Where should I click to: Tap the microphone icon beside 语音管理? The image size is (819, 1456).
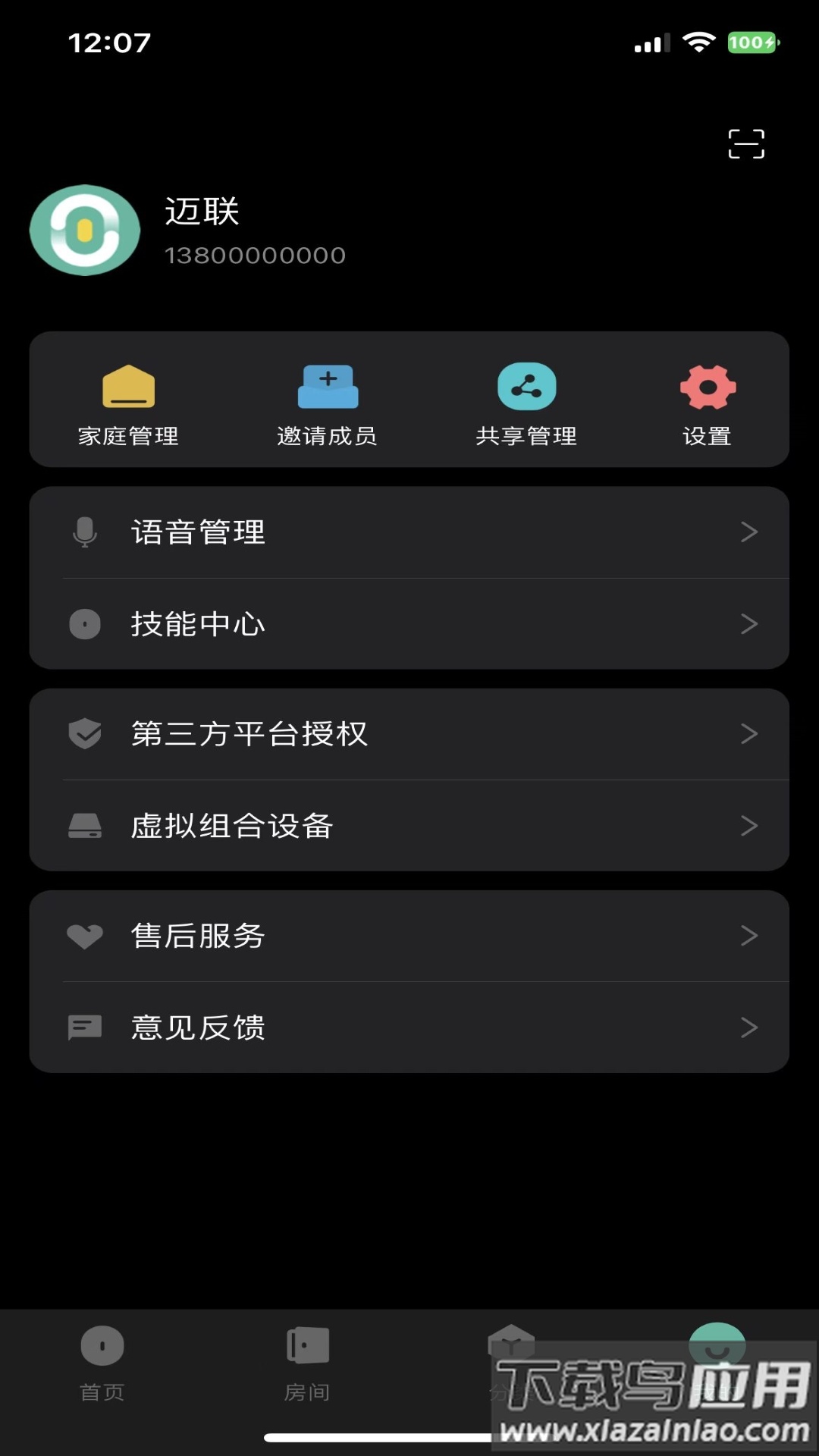(x=85, y=532)
